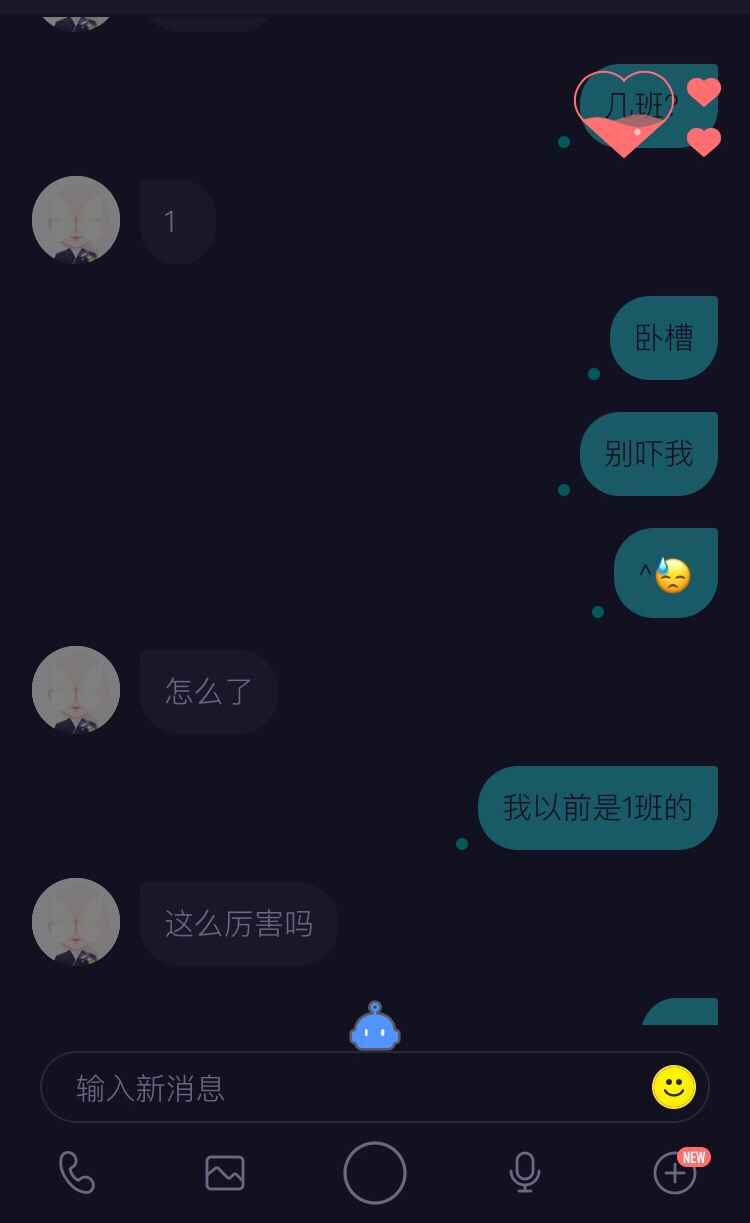This screenshot has height=1223, width=750.
Task: Tap the blue robot assistant icon
Action: pos(375,1026)
